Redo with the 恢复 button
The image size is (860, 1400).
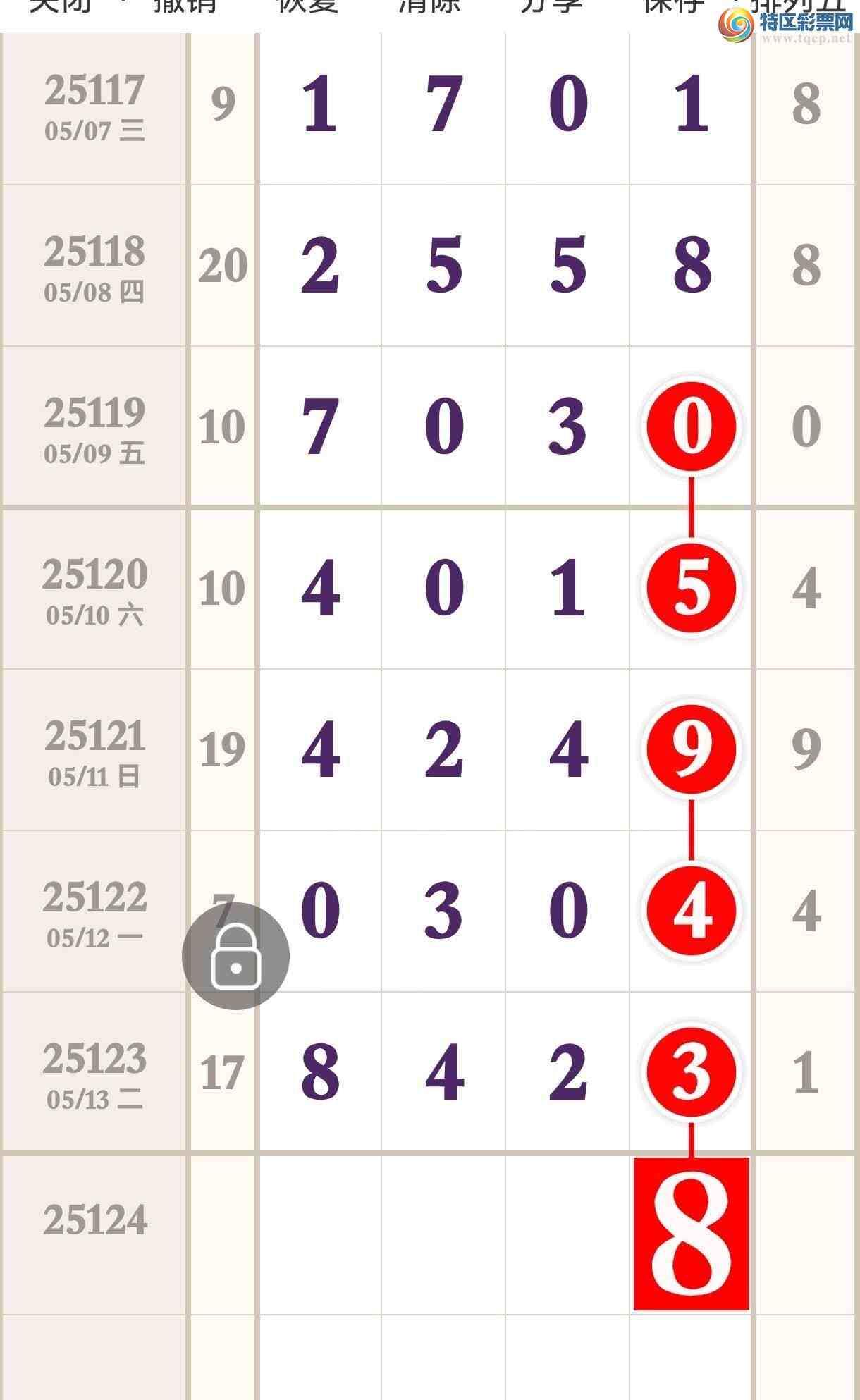coord(309,7)
